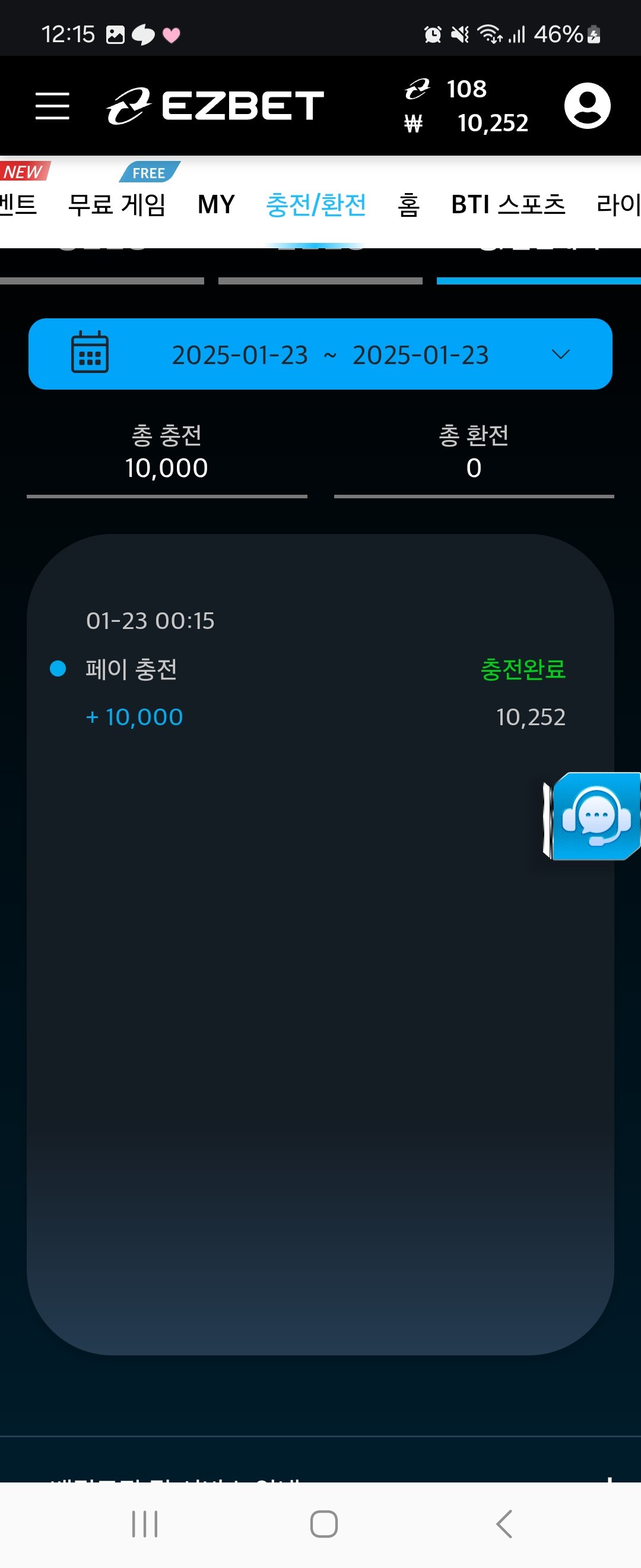Open the user profile icon

click(x=587, y=106)
